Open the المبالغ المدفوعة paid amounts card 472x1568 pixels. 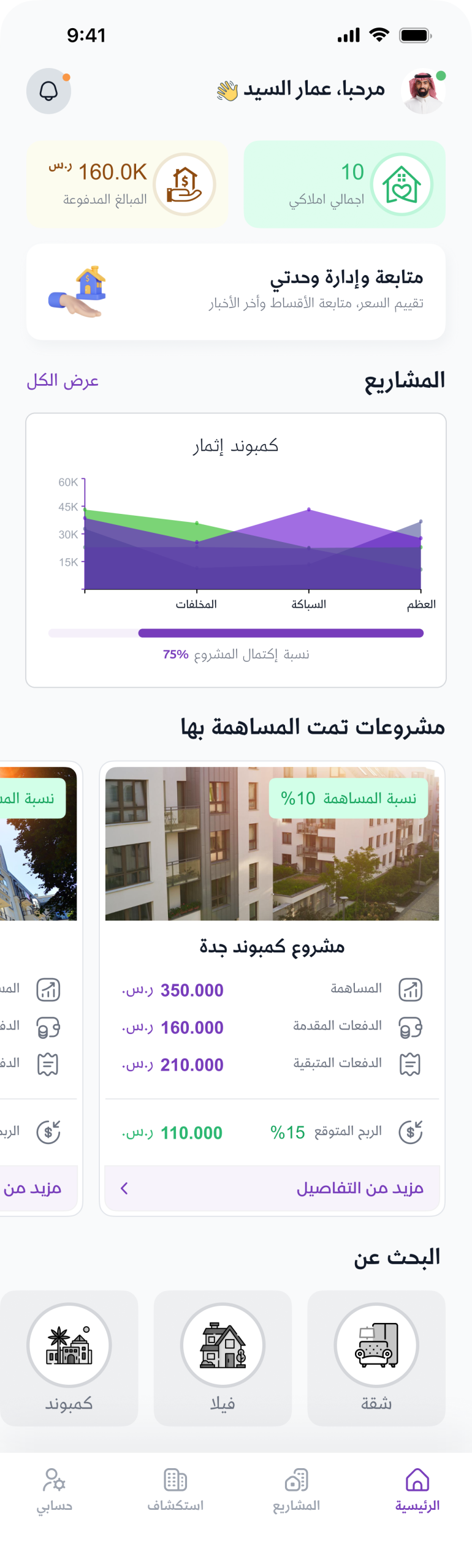[128, 184]
